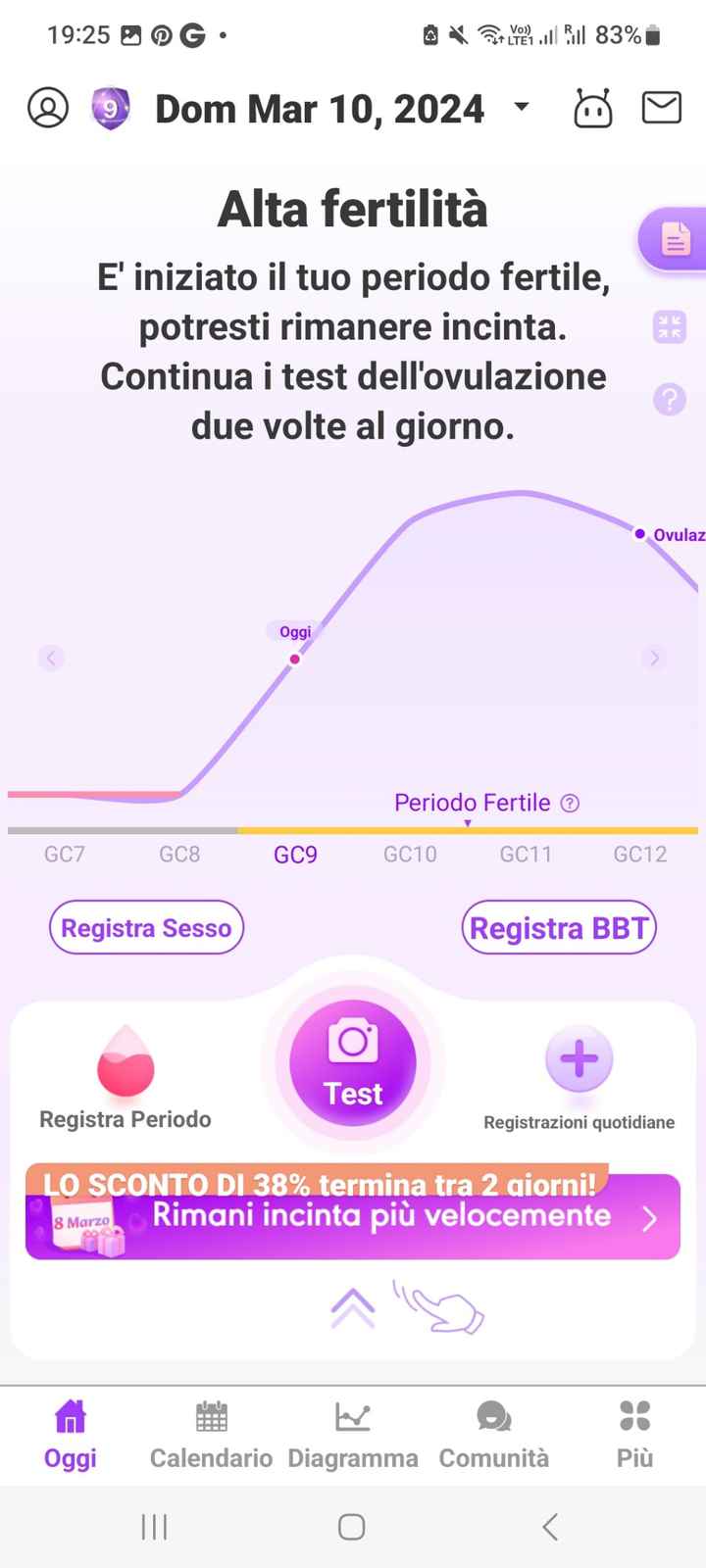Tap the Oggi marker on the fertility curve
Image resolution: width=706 pixels, height=1568 pixels.
[294, 659]
